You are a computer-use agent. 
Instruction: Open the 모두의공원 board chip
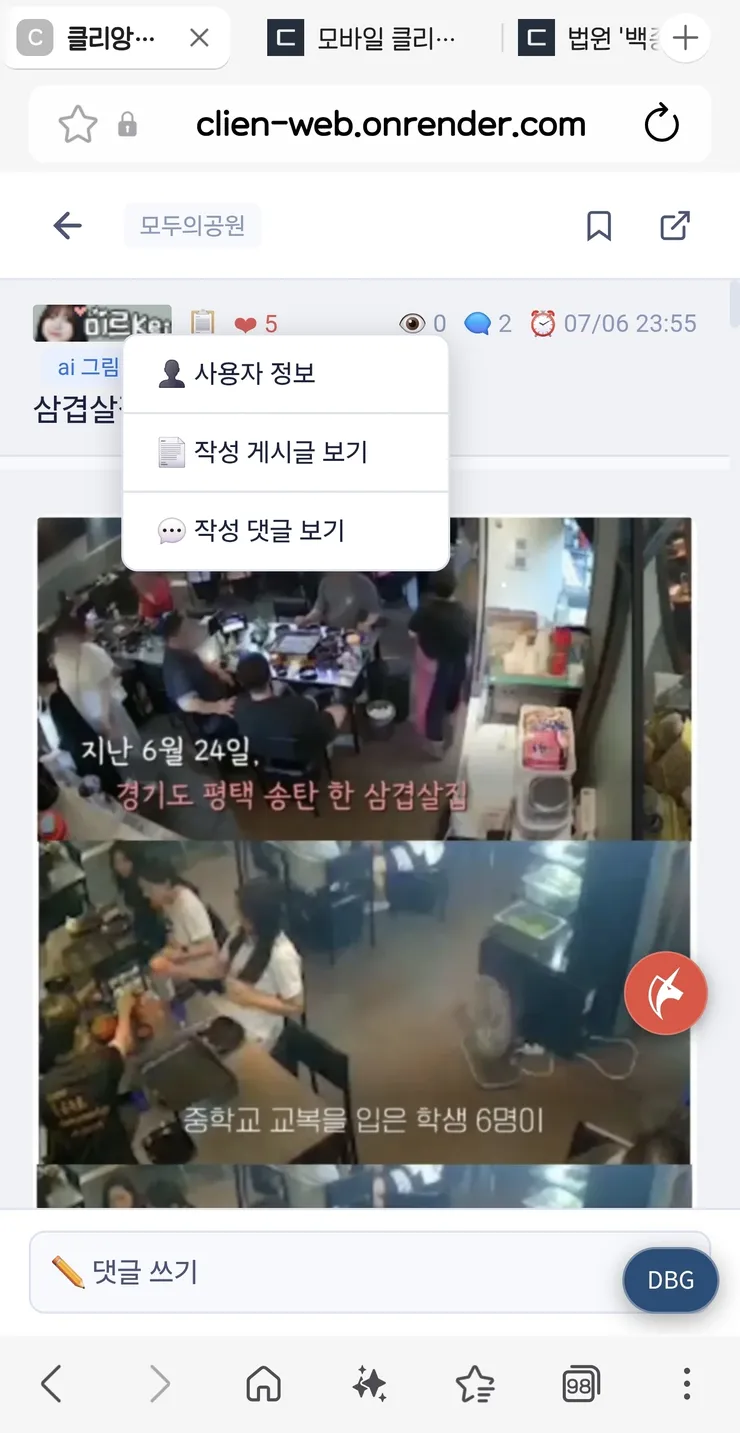(192, 226)
